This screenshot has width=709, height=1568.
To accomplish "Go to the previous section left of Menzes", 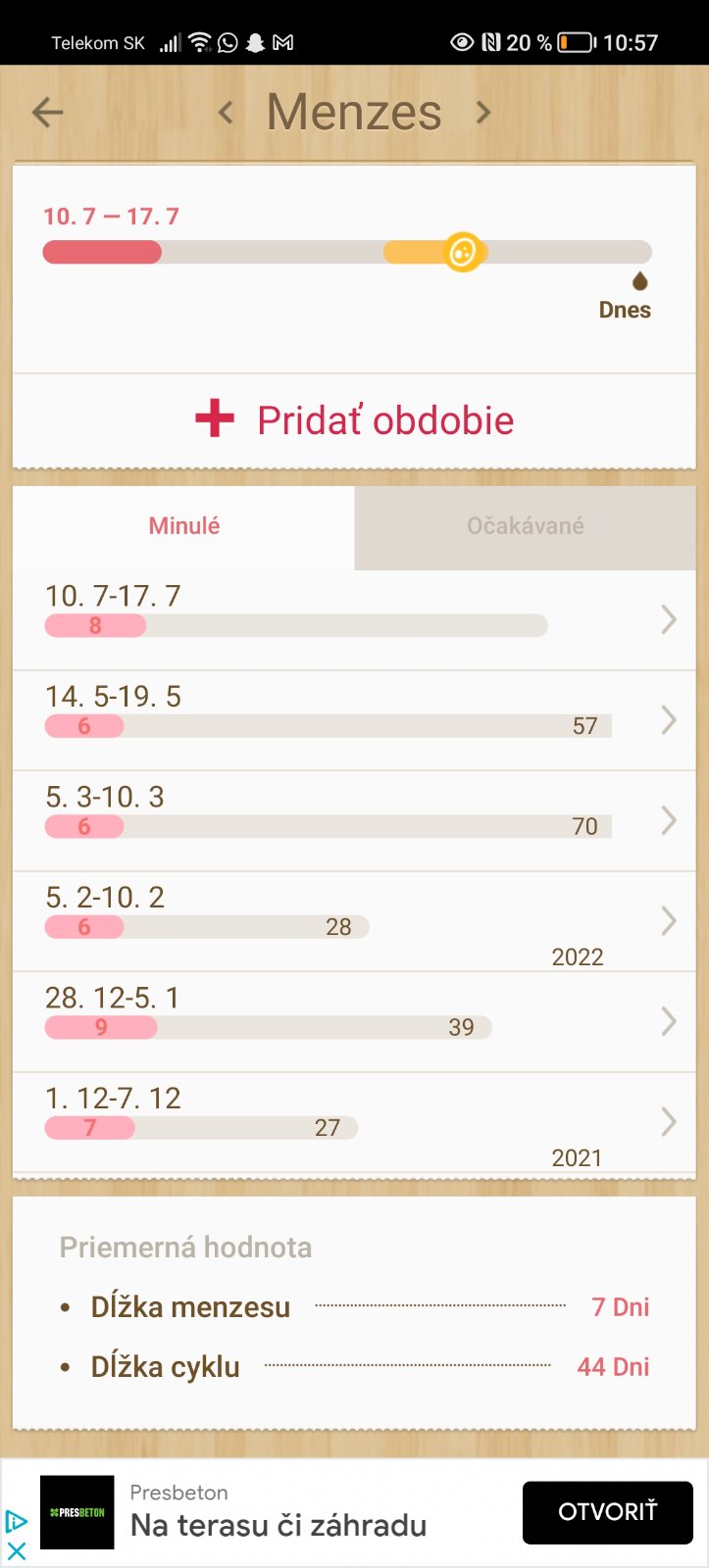I will tap(226, 113).
